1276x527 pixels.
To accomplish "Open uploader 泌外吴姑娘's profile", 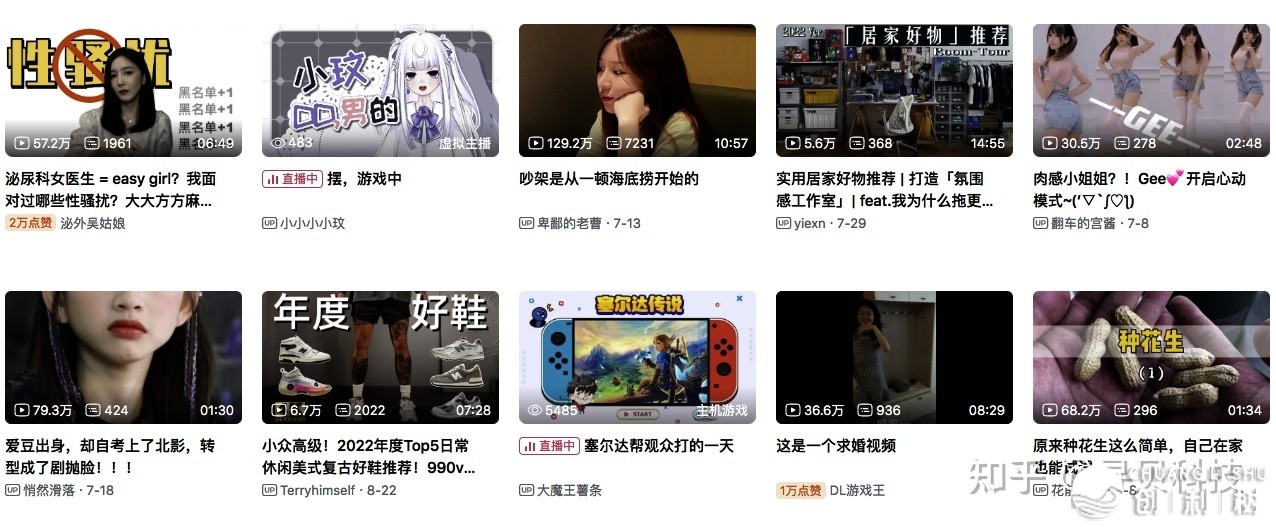I will coord(93,223).
